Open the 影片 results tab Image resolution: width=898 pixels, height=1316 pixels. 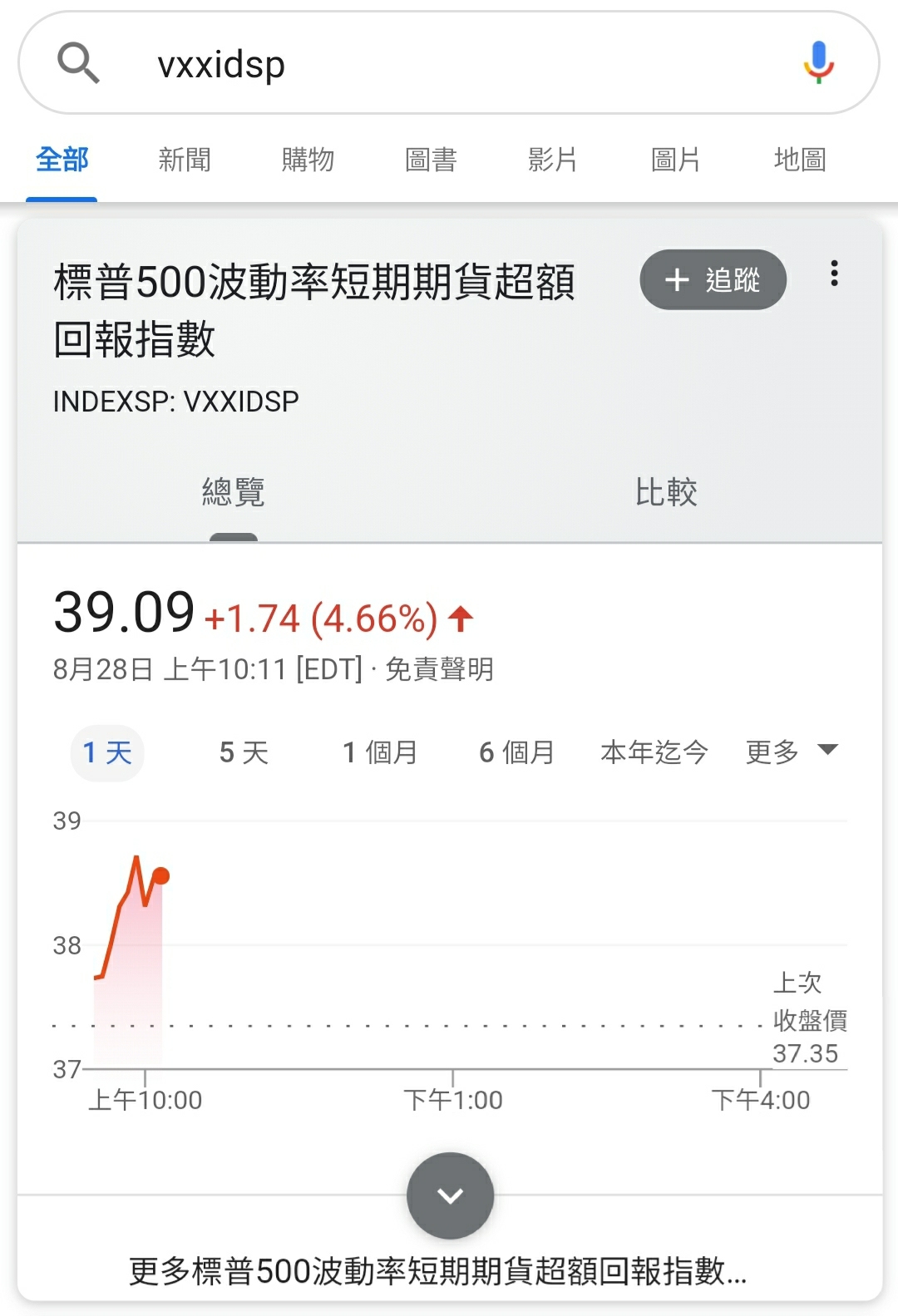point(553,160)
